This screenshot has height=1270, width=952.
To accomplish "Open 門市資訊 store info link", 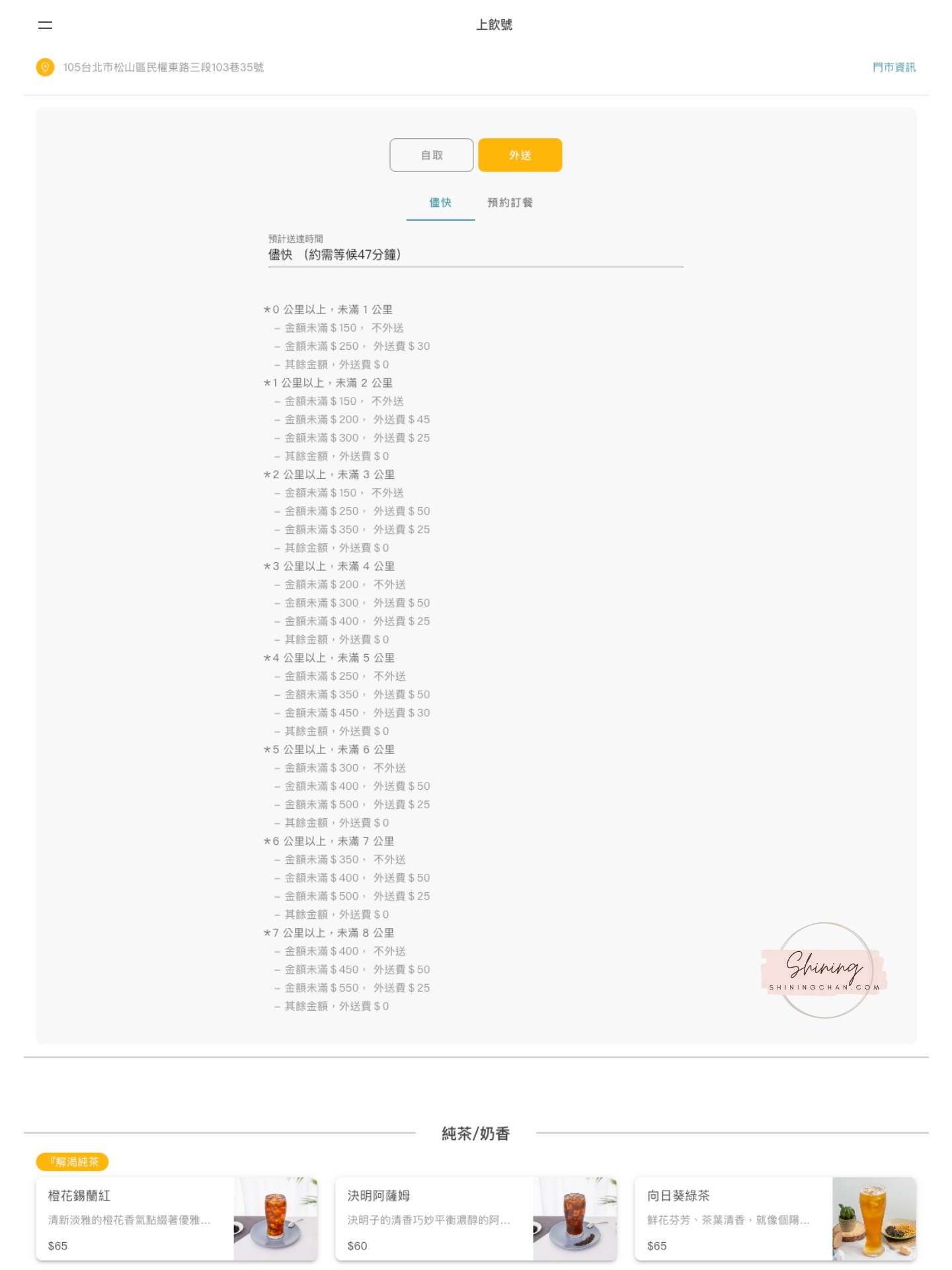I will point(893,67).
